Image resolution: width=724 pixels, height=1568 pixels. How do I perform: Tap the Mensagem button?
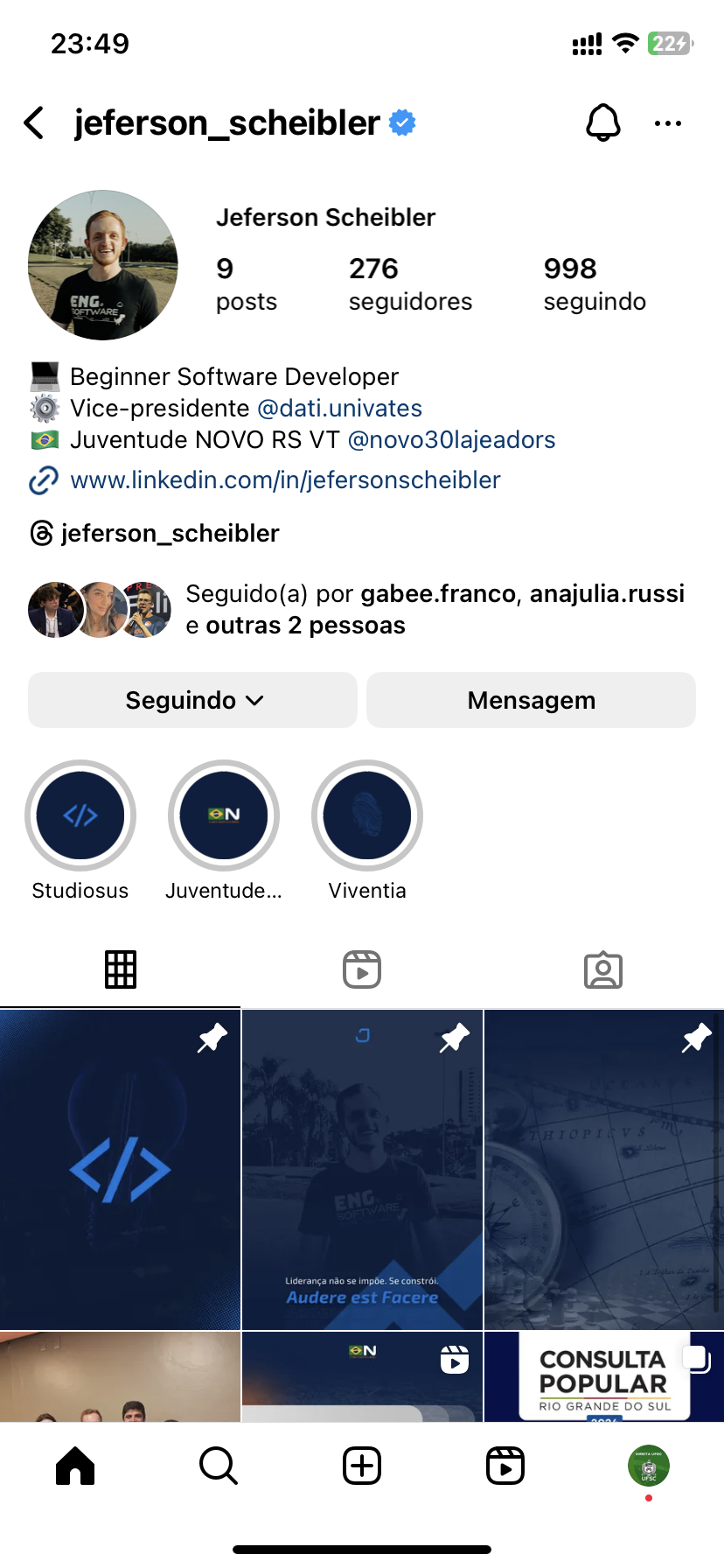(531, 700)
